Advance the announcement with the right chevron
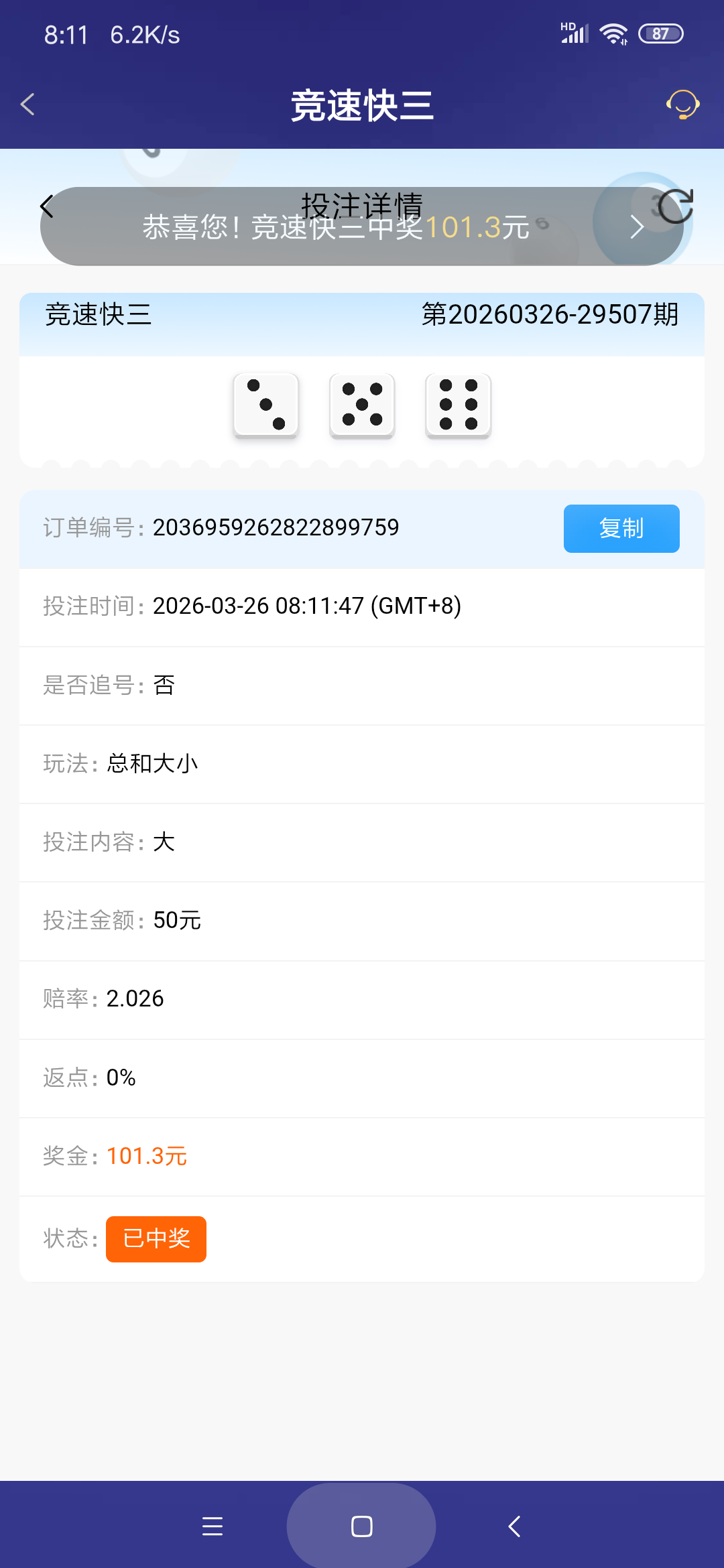Screen dimensions: 724x1568 pos(636,227)
